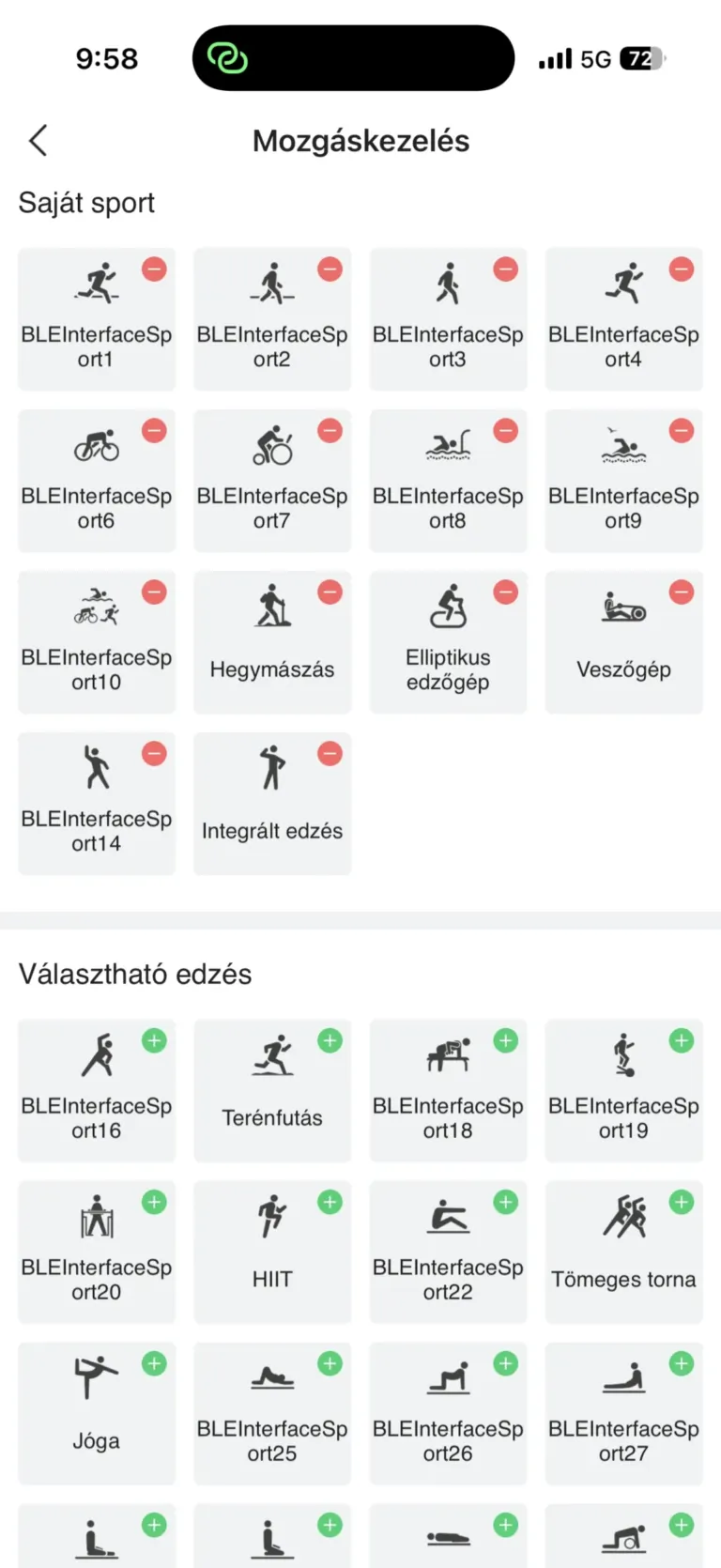Remove BLEInterfaceSport7 cycling tile

pyautogui.click(x=330, y=431)
